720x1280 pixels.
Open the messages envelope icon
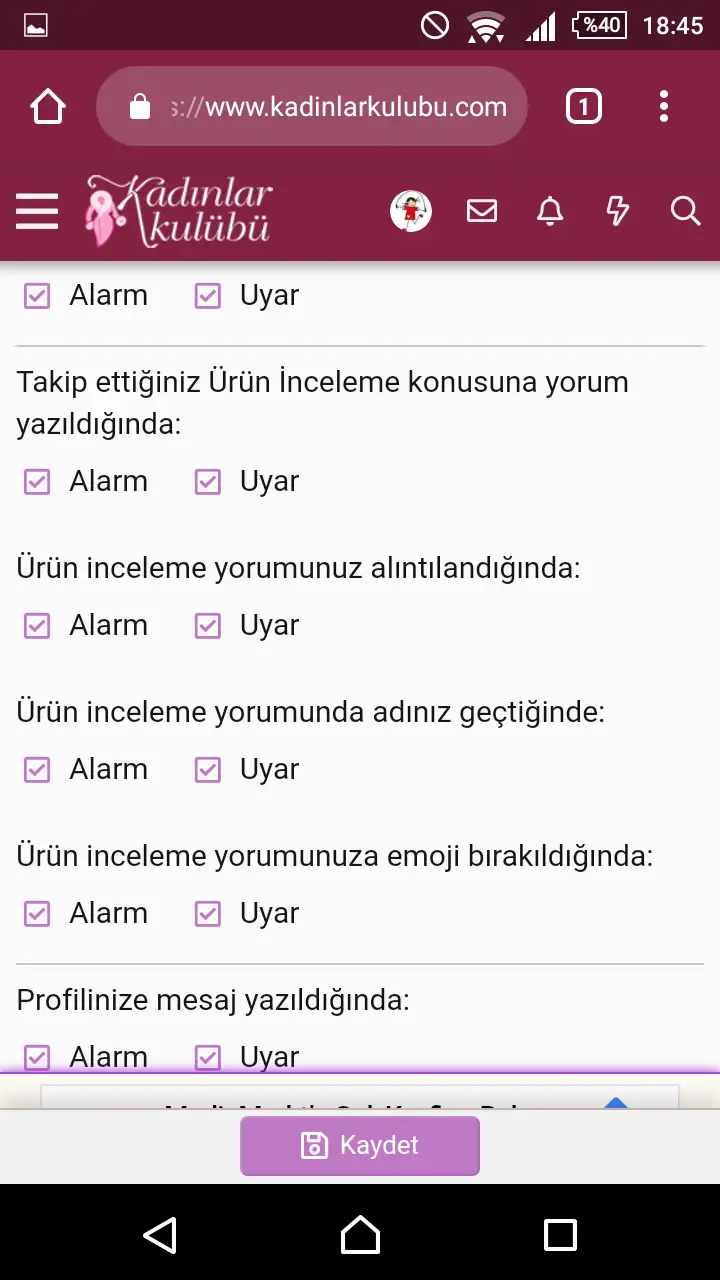click(x=482, y=211)
